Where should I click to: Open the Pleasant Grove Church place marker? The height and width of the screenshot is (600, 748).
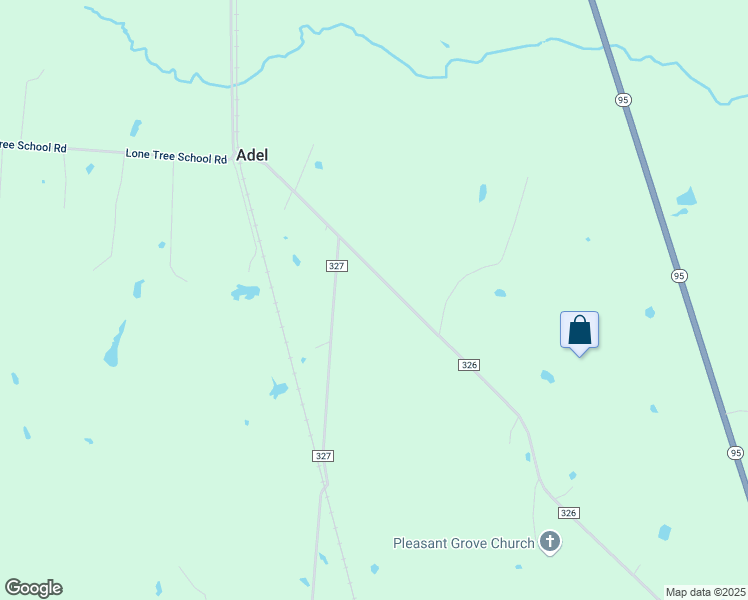click(549, 543)
